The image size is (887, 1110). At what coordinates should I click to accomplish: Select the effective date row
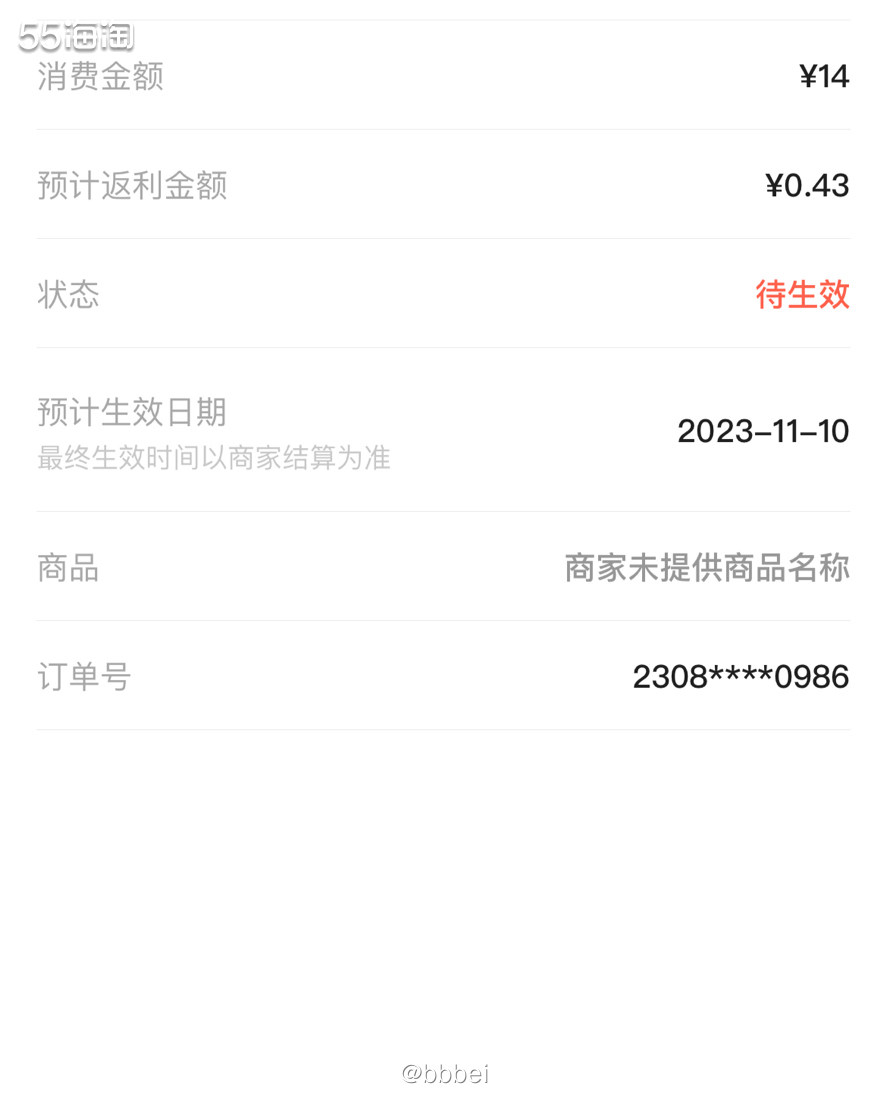tap(443, 430)
